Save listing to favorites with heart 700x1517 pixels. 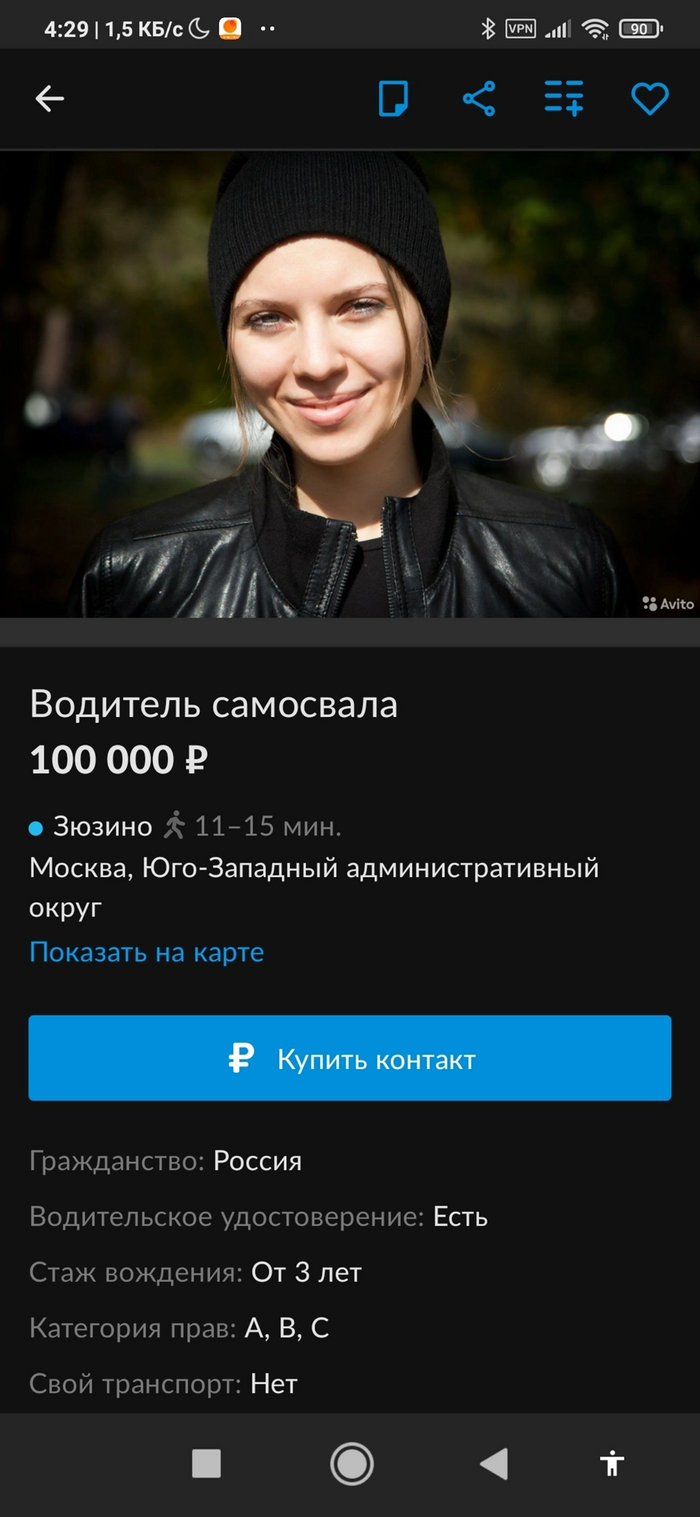pyautogui.click(x=649, y=98)
